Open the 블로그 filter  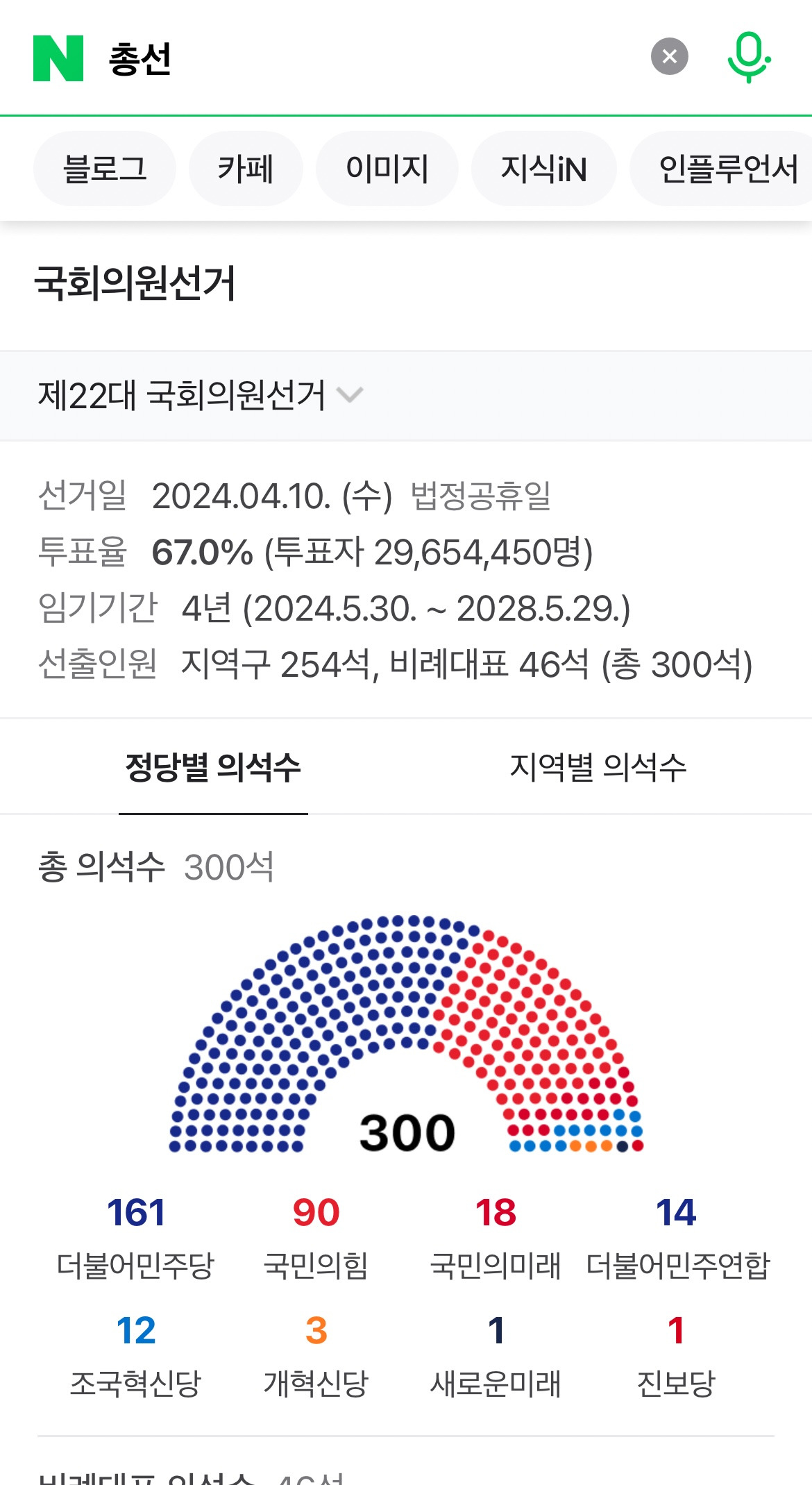[105, 168]
